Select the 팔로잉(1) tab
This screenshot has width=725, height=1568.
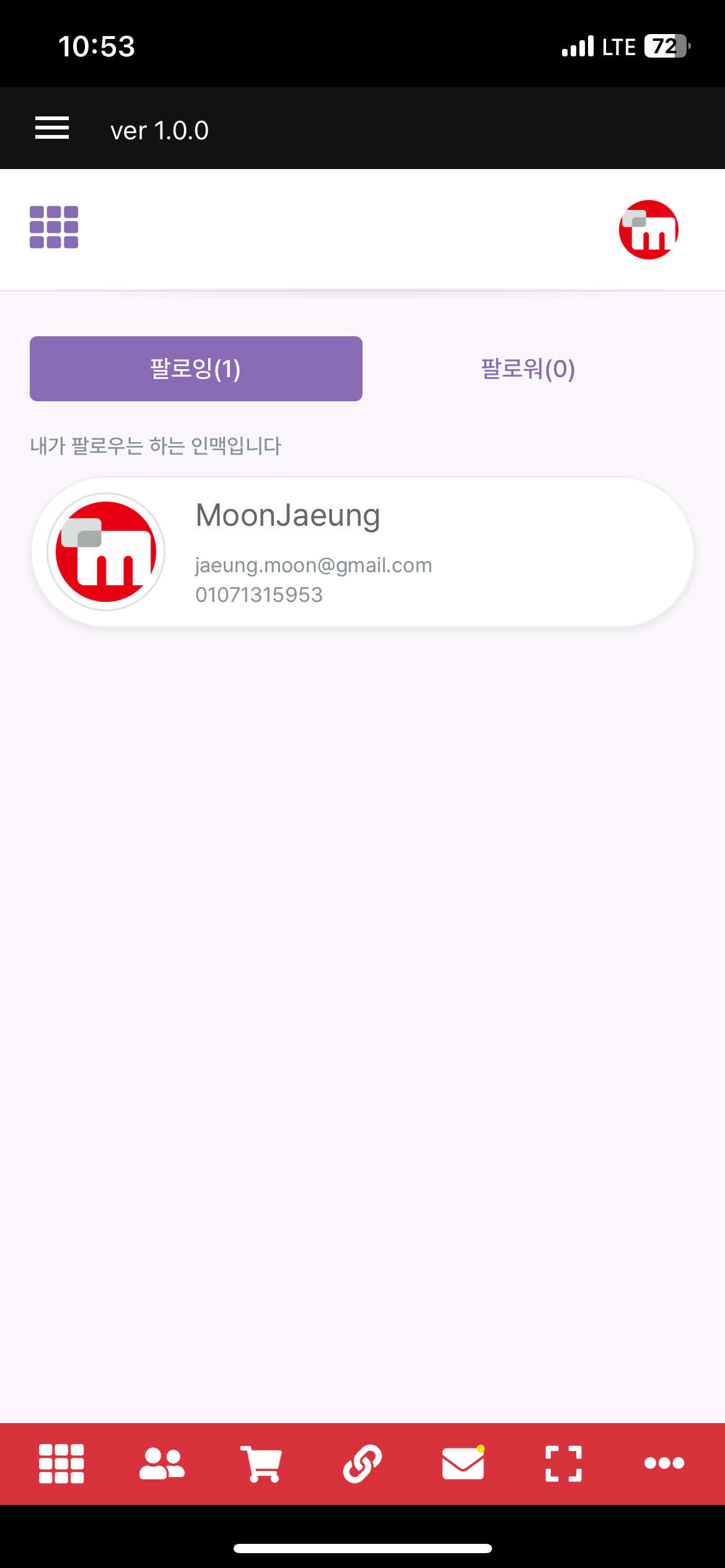point(196,369)
